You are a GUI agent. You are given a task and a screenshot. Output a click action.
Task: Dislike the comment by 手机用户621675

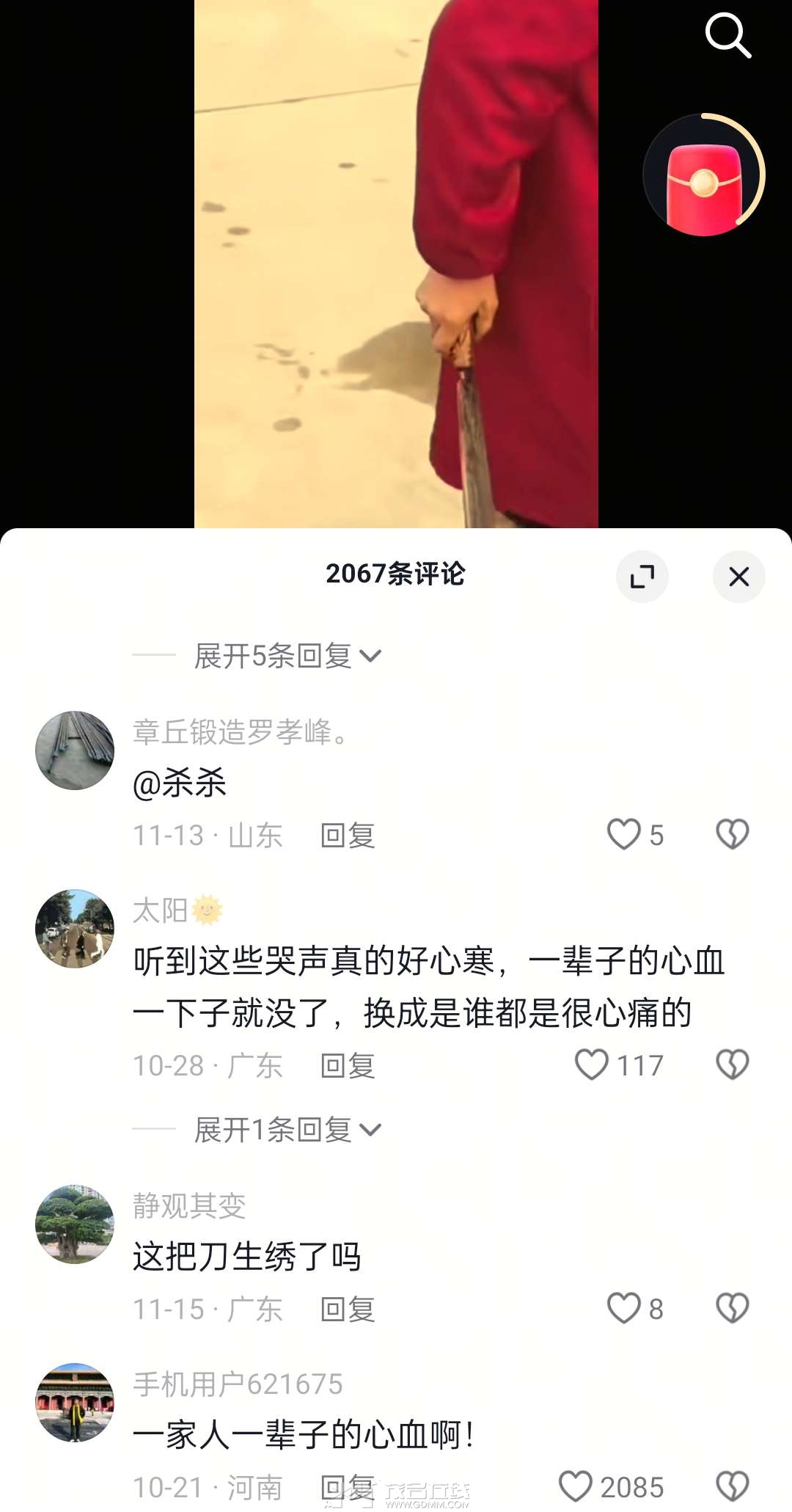tap(732, 1486)
